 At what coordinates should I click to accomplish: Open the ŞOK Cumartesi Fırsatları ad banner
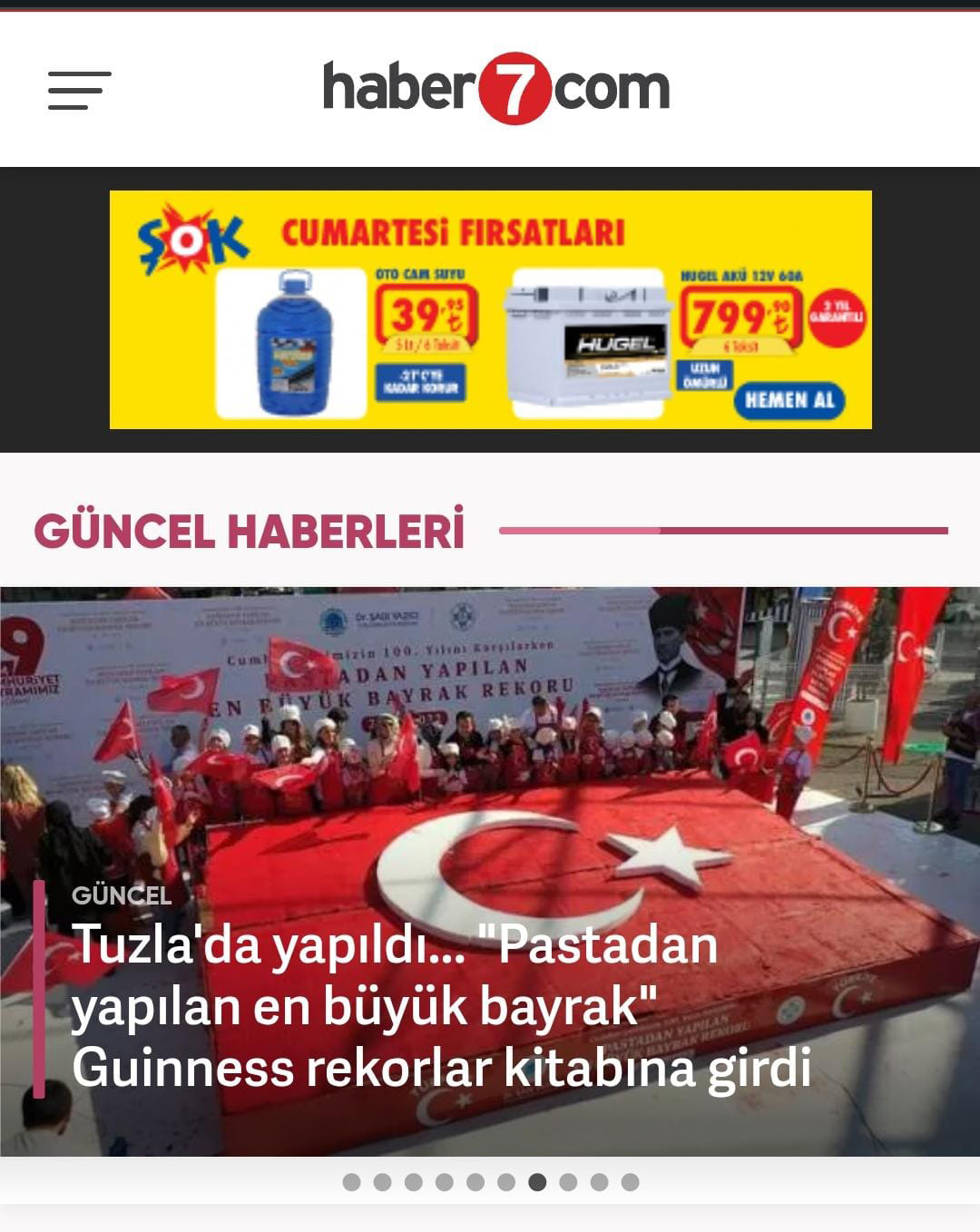pyautogui.click(x=490, y=309)
